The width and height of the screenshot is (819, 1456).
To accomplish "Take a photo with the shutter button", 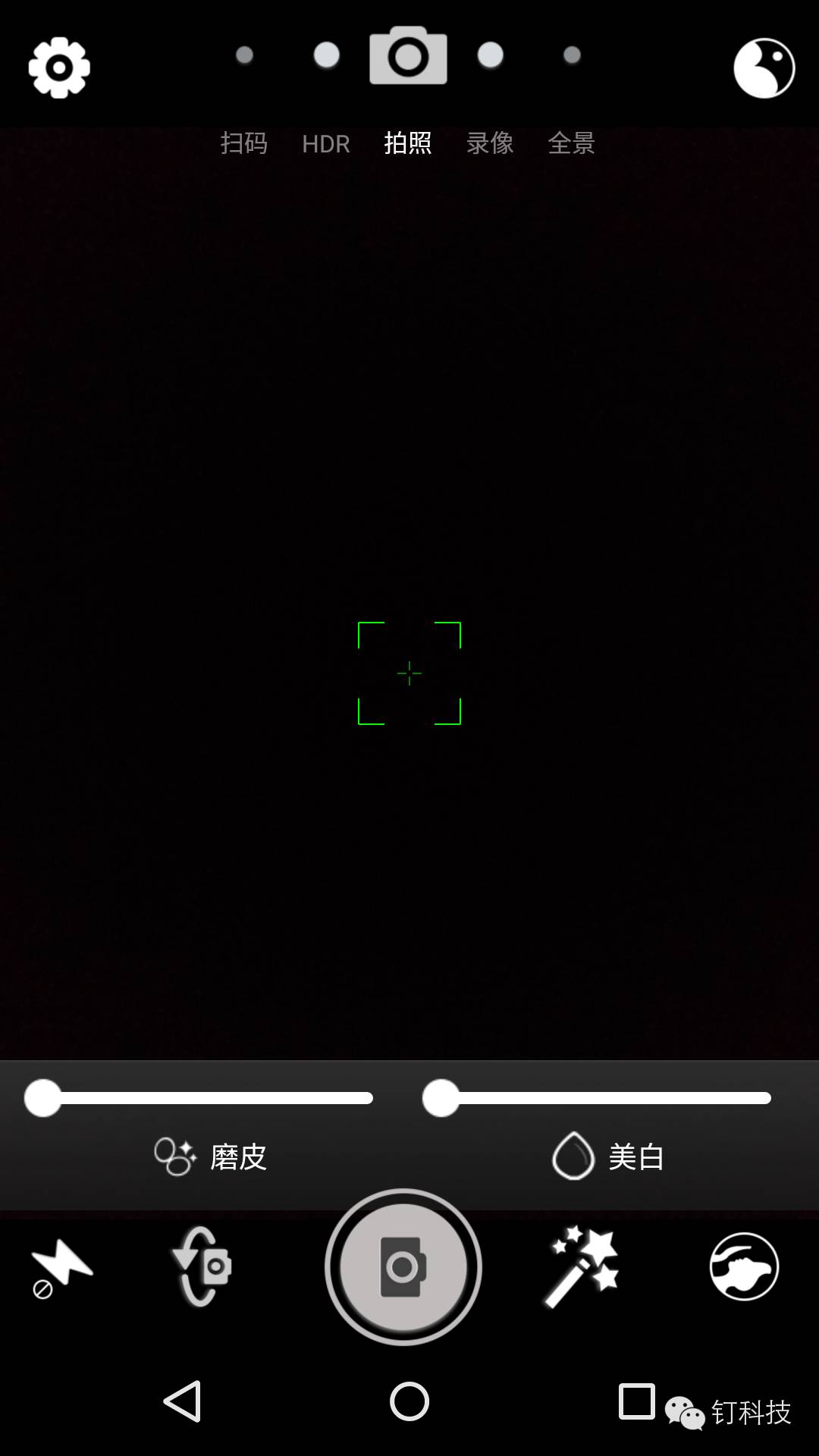I will click(x=403, y=1266).
